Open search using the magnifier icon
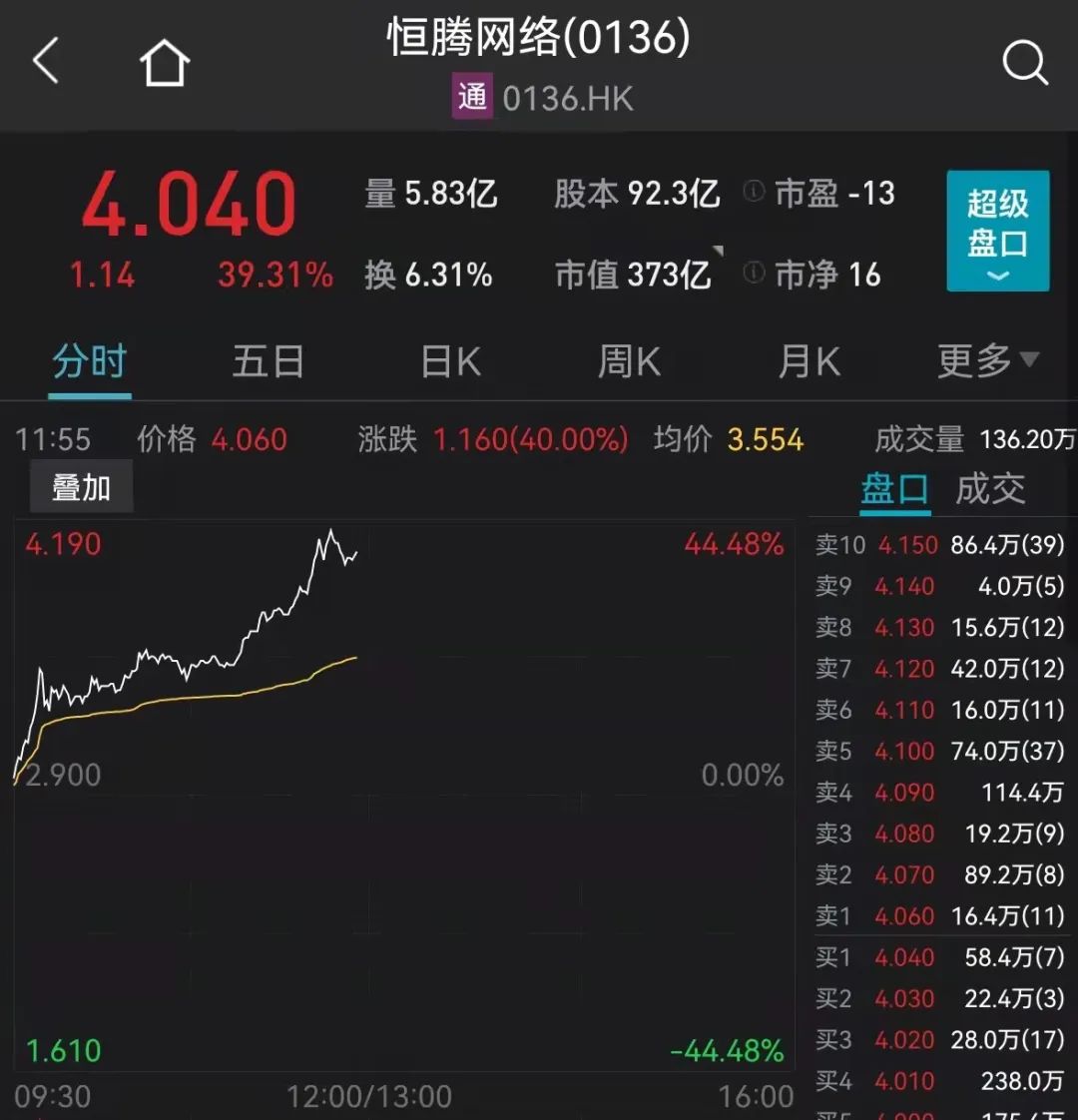The width and height of the screenshot is (1078, 1120). (x=1026, y=62)
